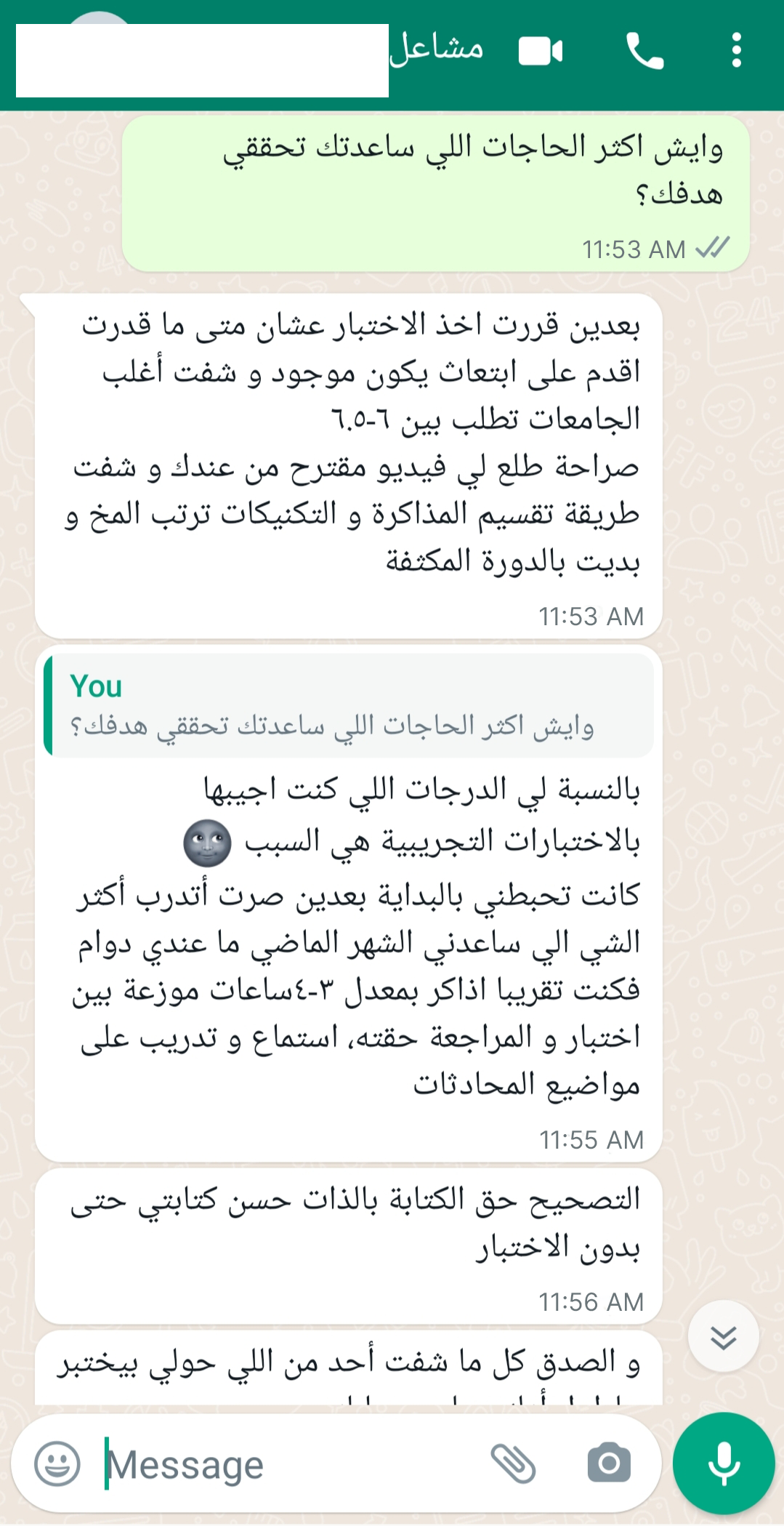Open the camera to send a photo
Image resolution: width=784 pixels, height=1526 pixels.
[609, 1463]
